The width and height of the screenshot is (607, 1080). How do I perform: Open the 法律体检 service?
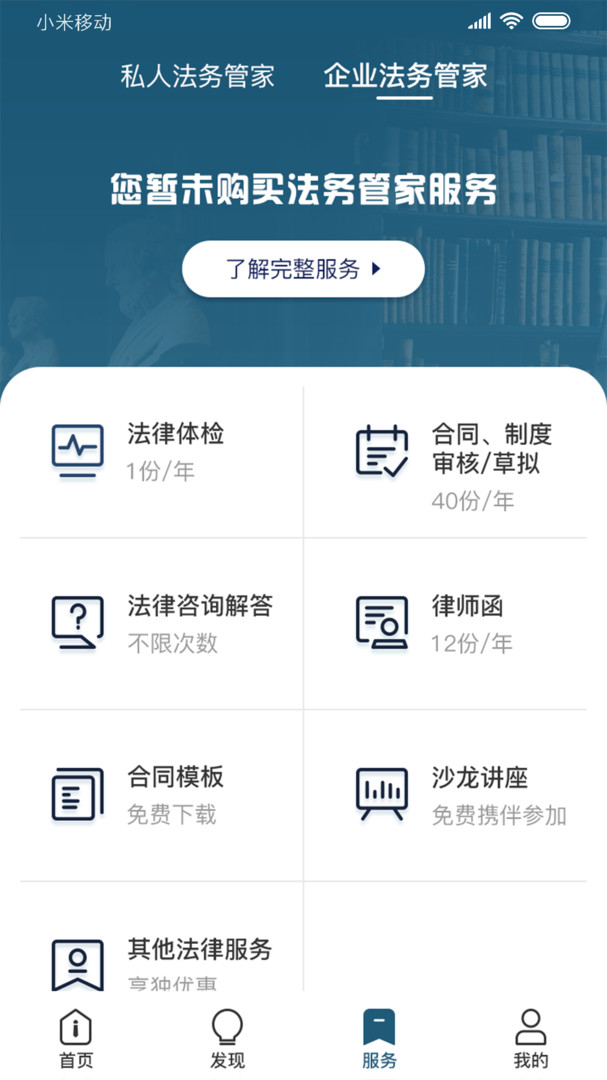[x=161, y=452]
